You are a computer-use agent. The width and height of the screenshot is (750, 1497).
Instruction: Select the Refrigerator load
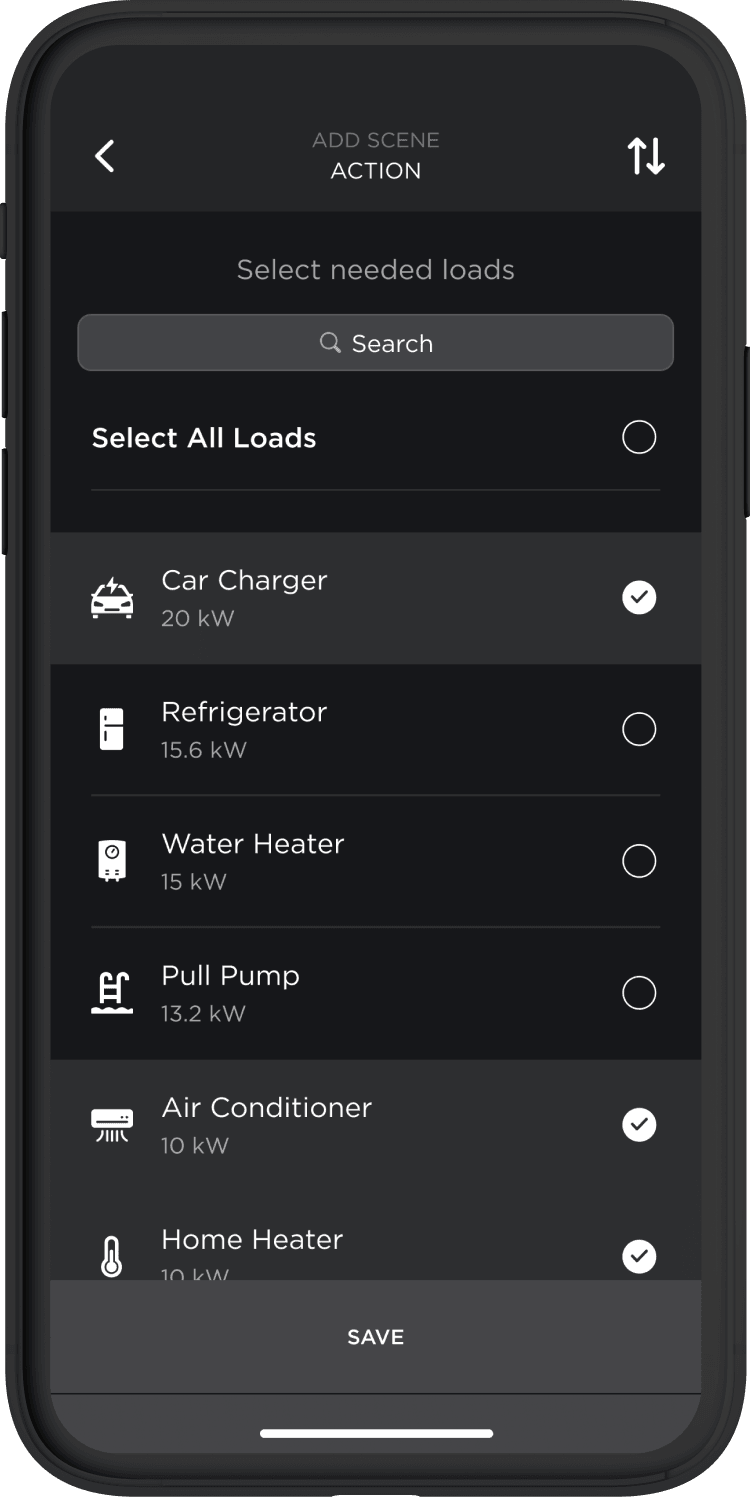coord(639,729)
